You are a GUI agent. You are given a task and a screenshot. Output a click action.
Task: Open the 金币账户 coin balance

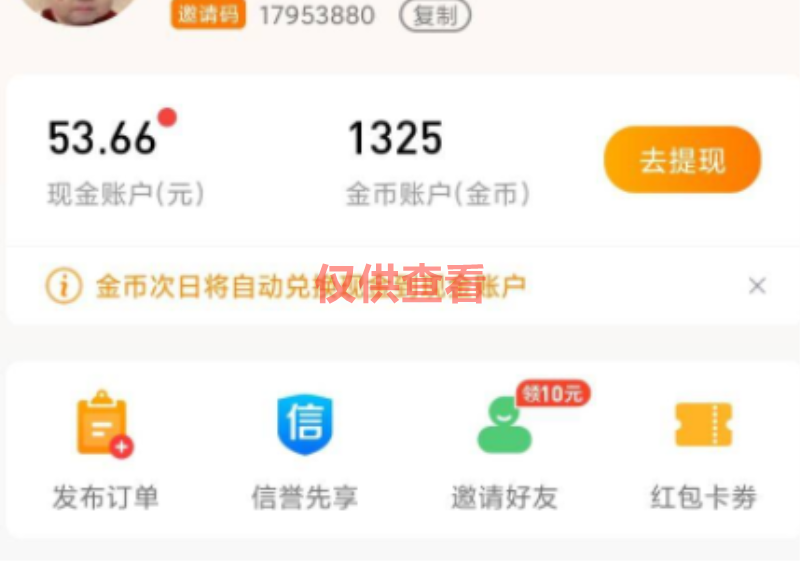pyautogui.click(x=436, y=160)
